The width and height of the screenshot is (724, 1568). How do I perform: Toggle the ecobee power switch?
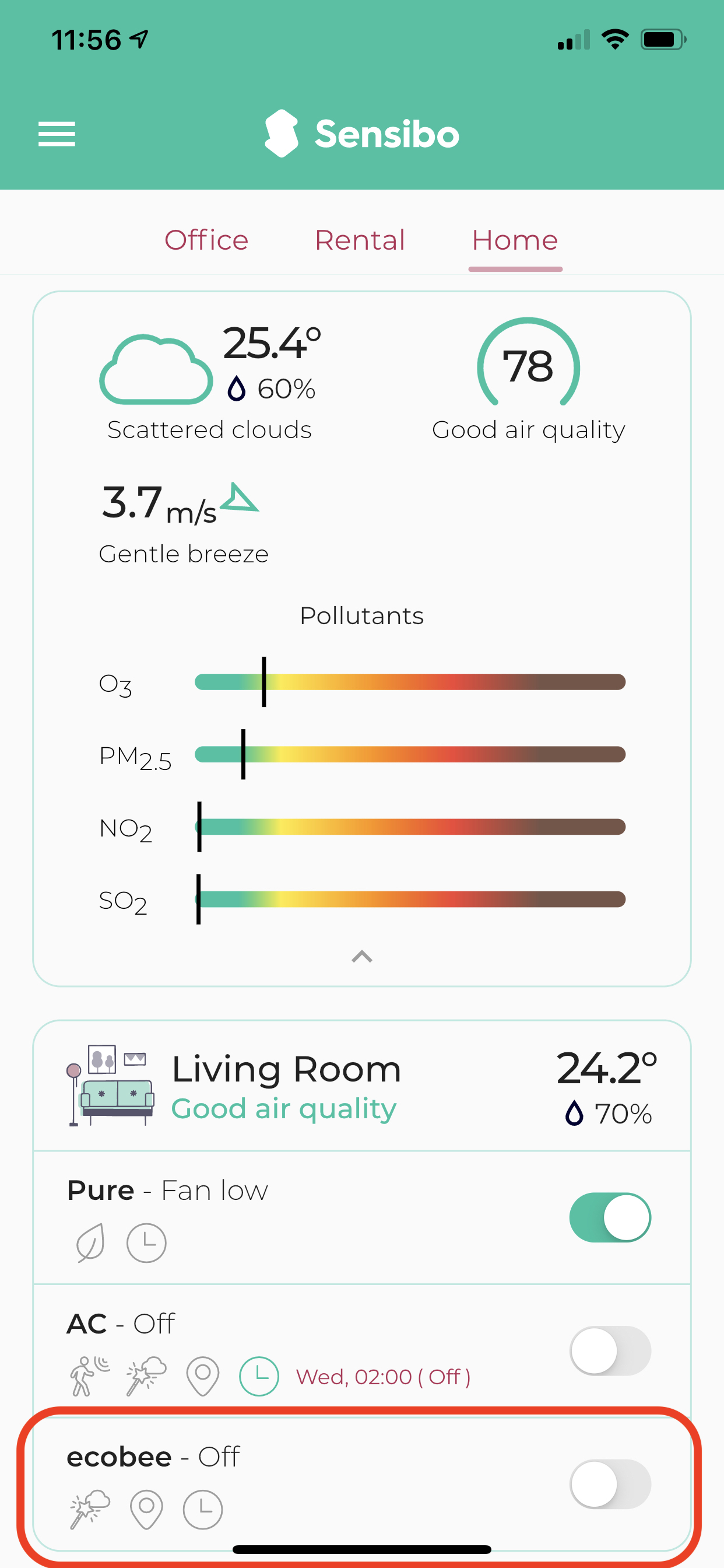610,1483
